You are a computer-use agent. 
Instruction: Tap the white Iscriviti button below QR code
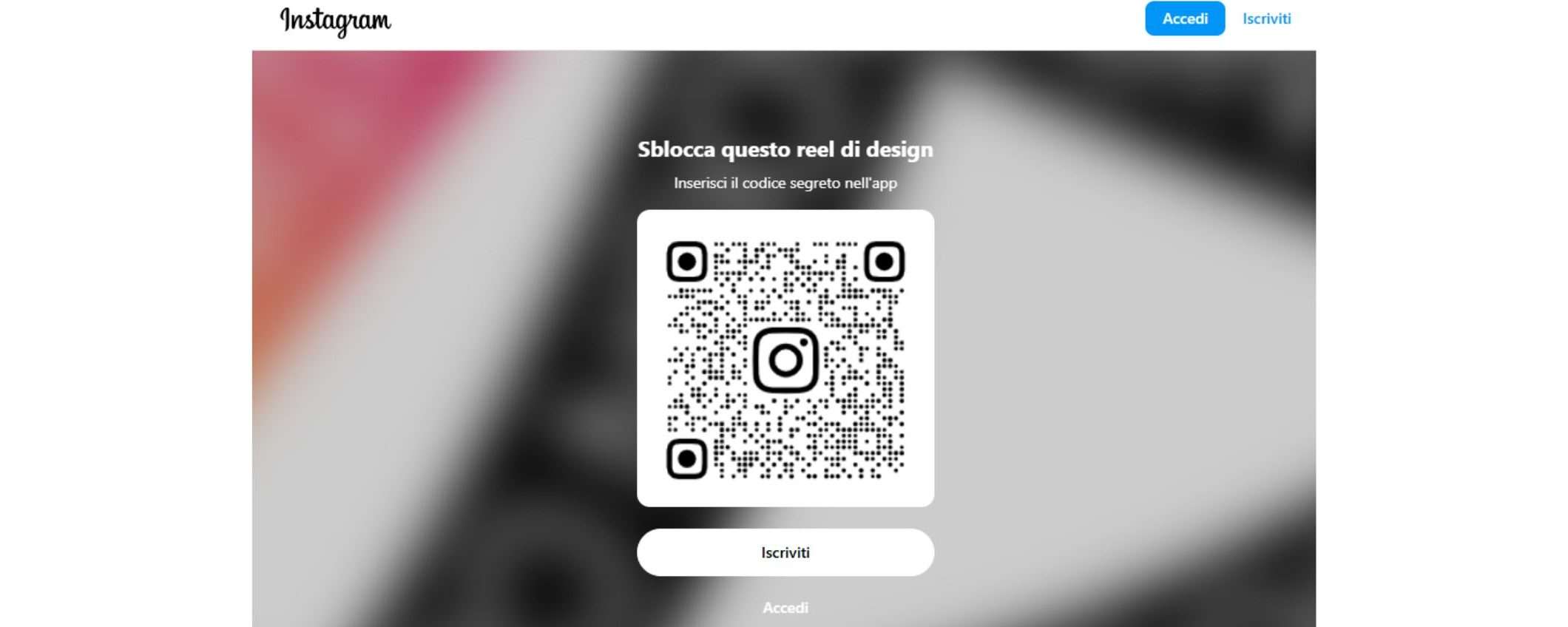coord(785,552)
